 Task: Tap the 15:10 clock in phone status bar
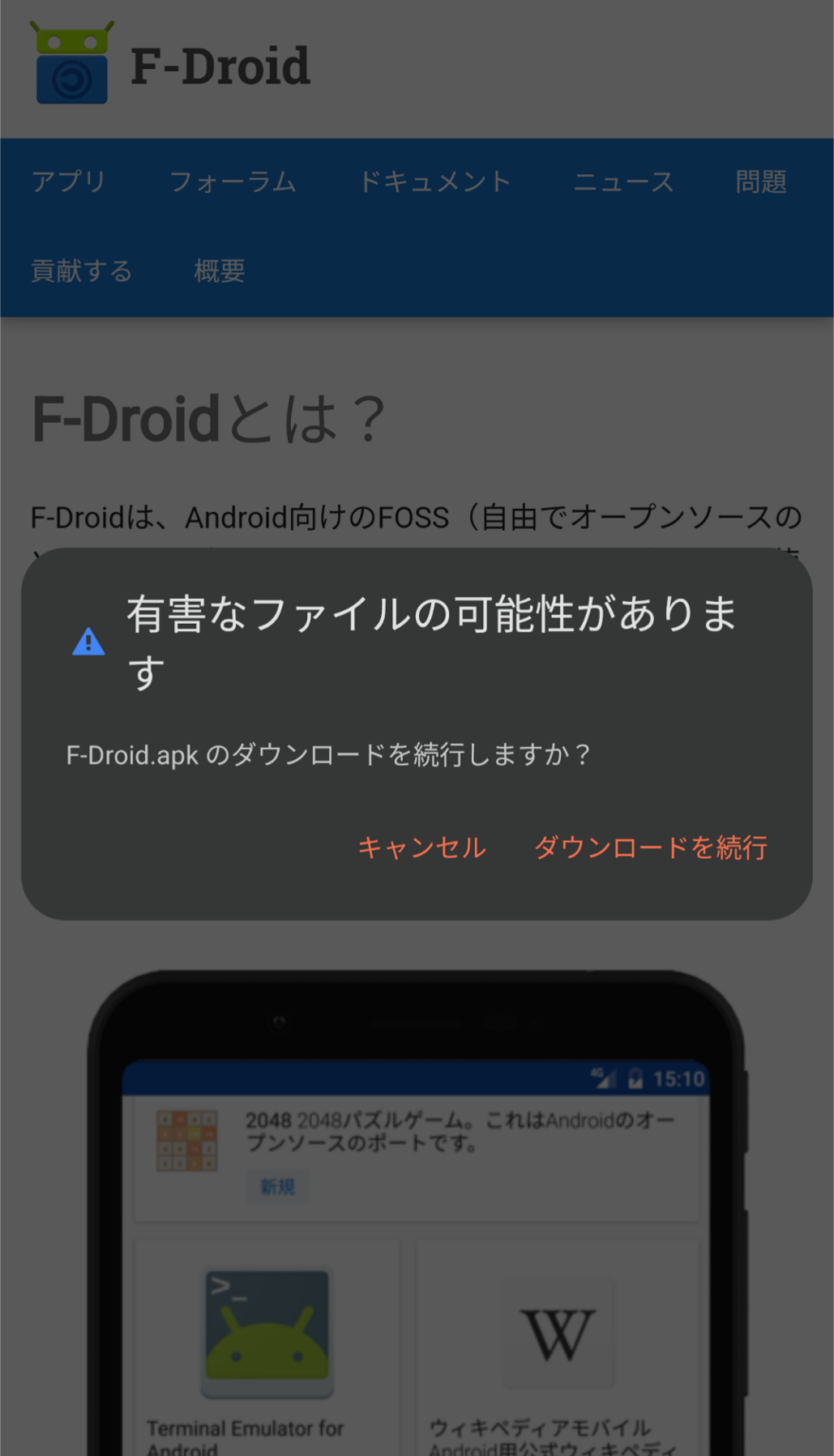(x=679, y=1079)
